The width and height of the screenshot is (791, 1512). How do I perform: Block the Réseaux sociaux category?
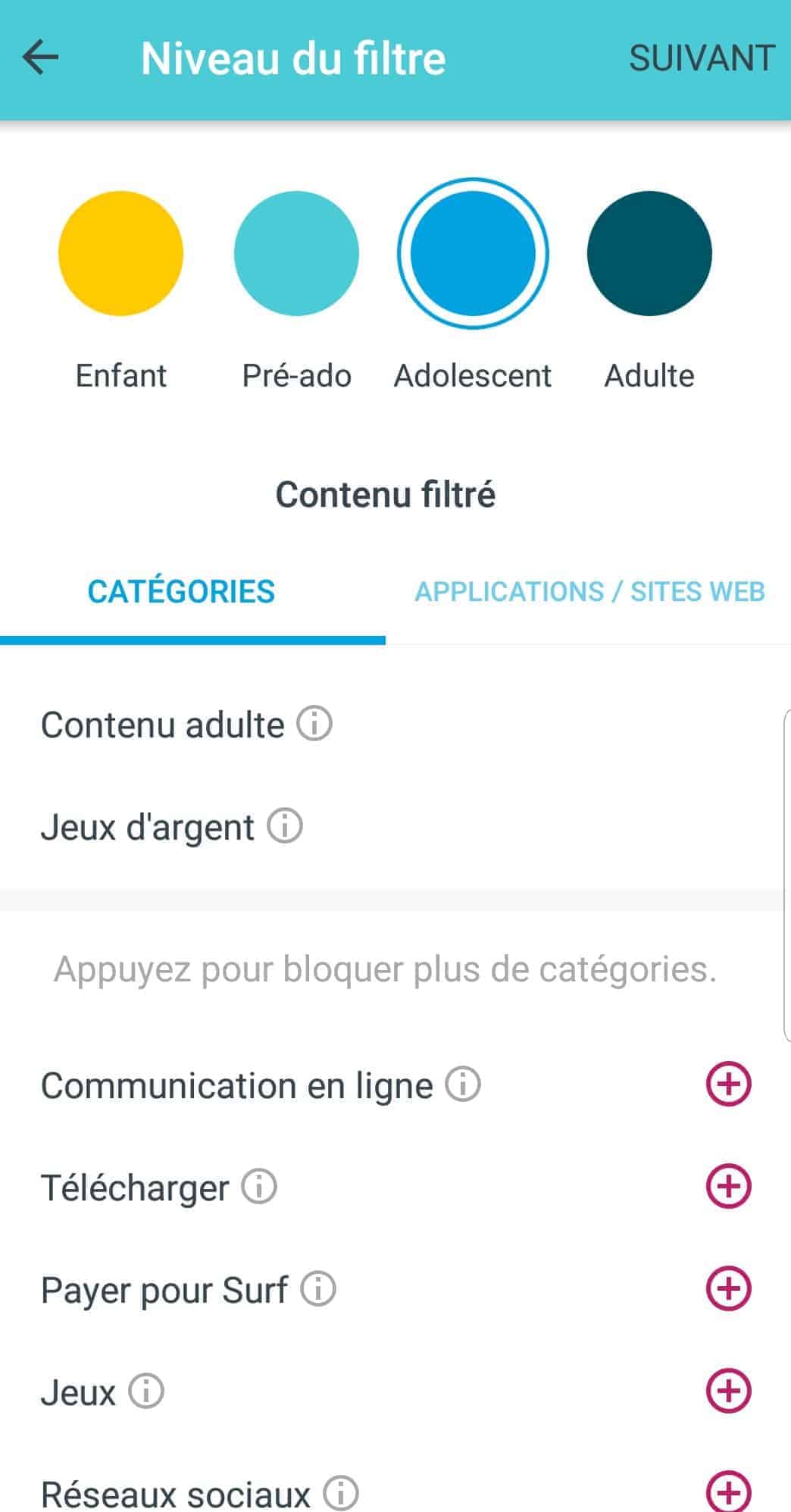coord(728,1492)
